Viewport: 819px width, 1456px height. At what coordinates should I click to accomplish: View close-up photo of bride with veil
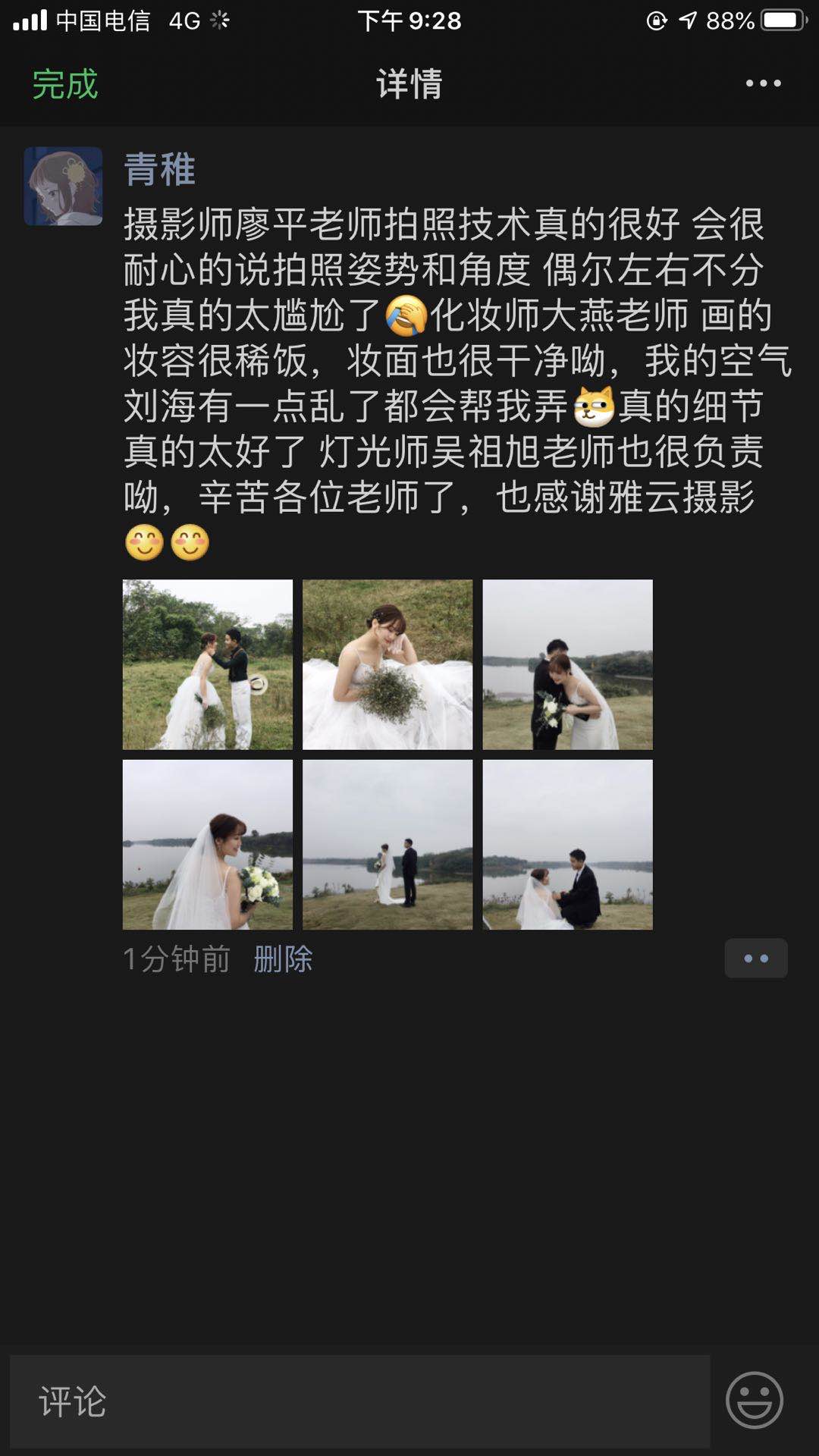click(x=208, y=845)
